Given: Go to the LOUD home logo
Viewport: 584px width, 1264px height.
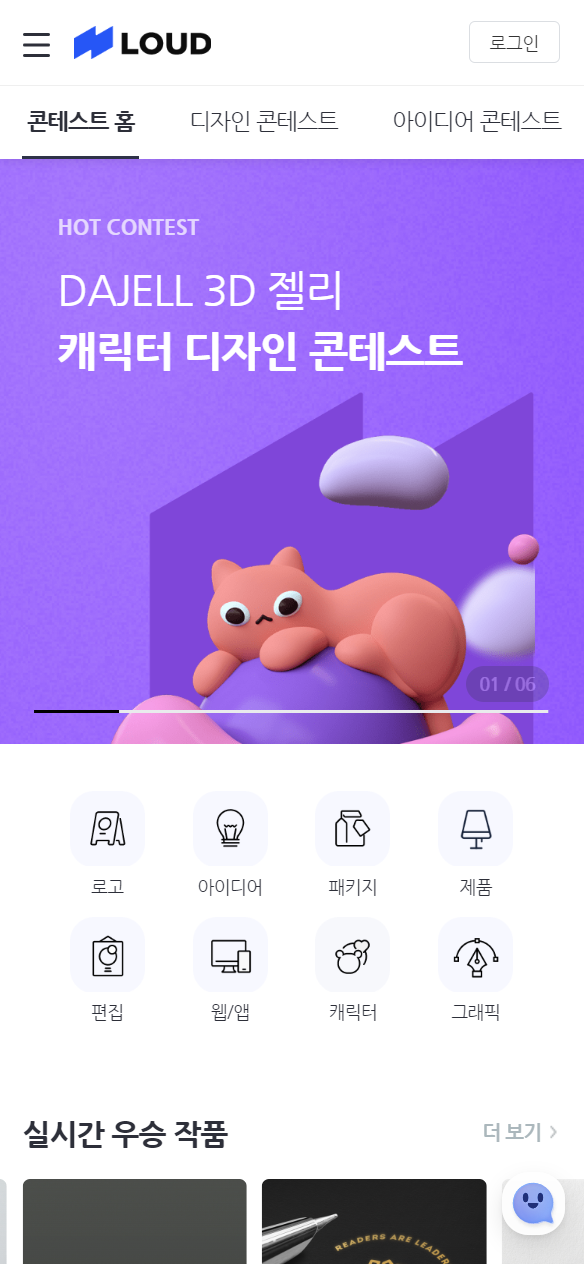Looking at the screenshot, I should click(x=142, y=43).
